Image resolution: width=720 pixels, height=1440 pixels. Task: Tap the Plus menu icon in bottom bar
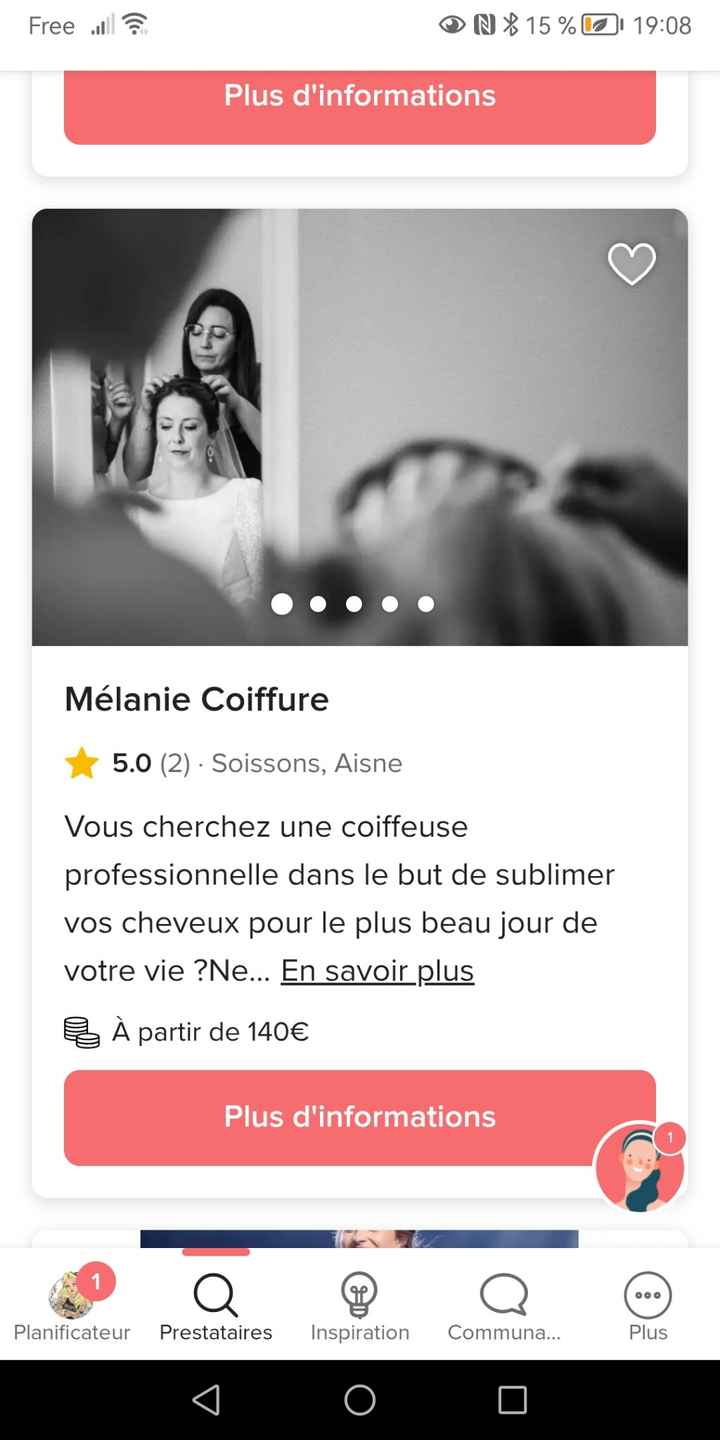coord(647,1295)
